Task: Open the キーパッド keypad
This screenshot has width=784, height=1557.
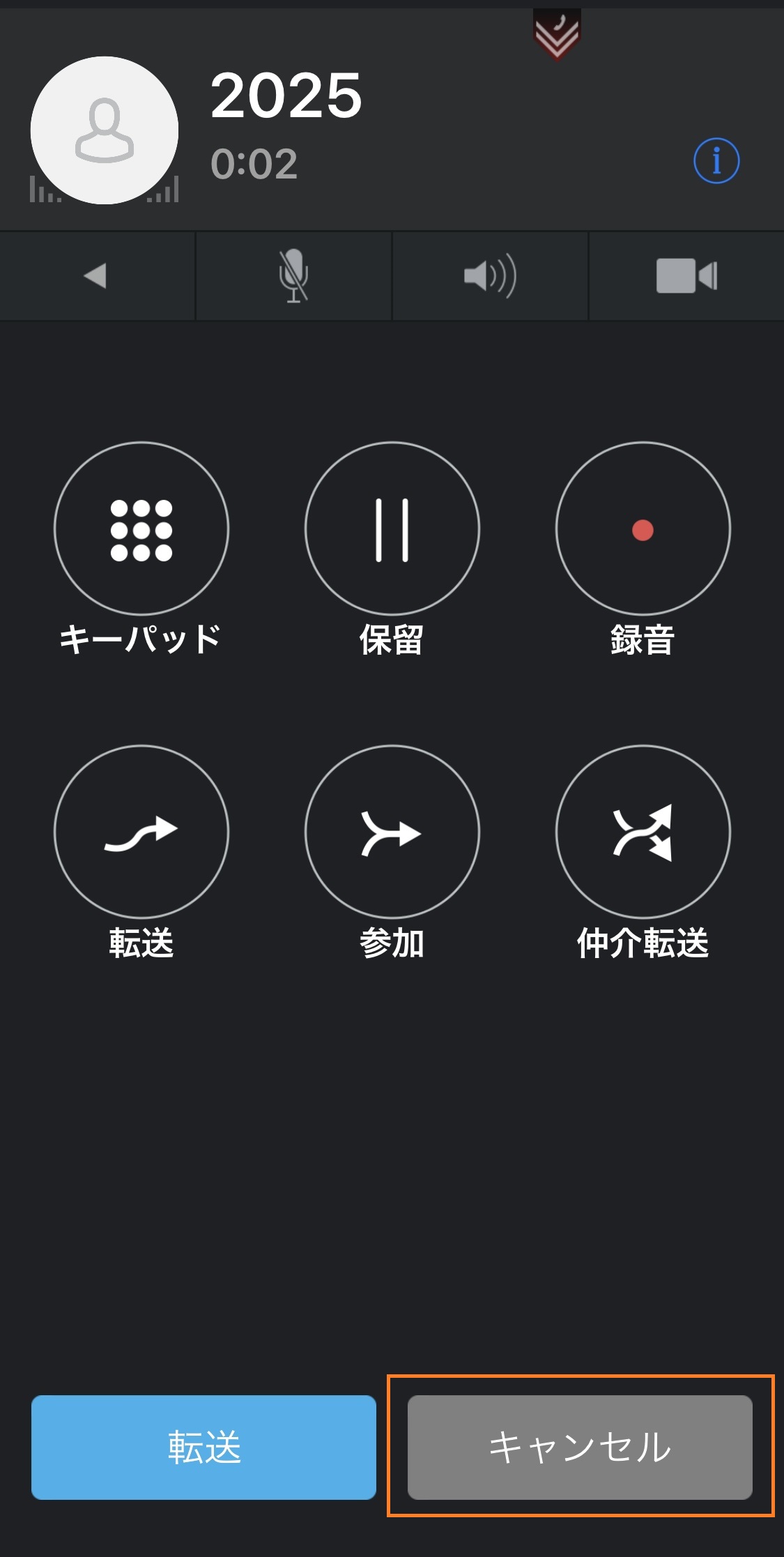Action: tap(141, 529)
